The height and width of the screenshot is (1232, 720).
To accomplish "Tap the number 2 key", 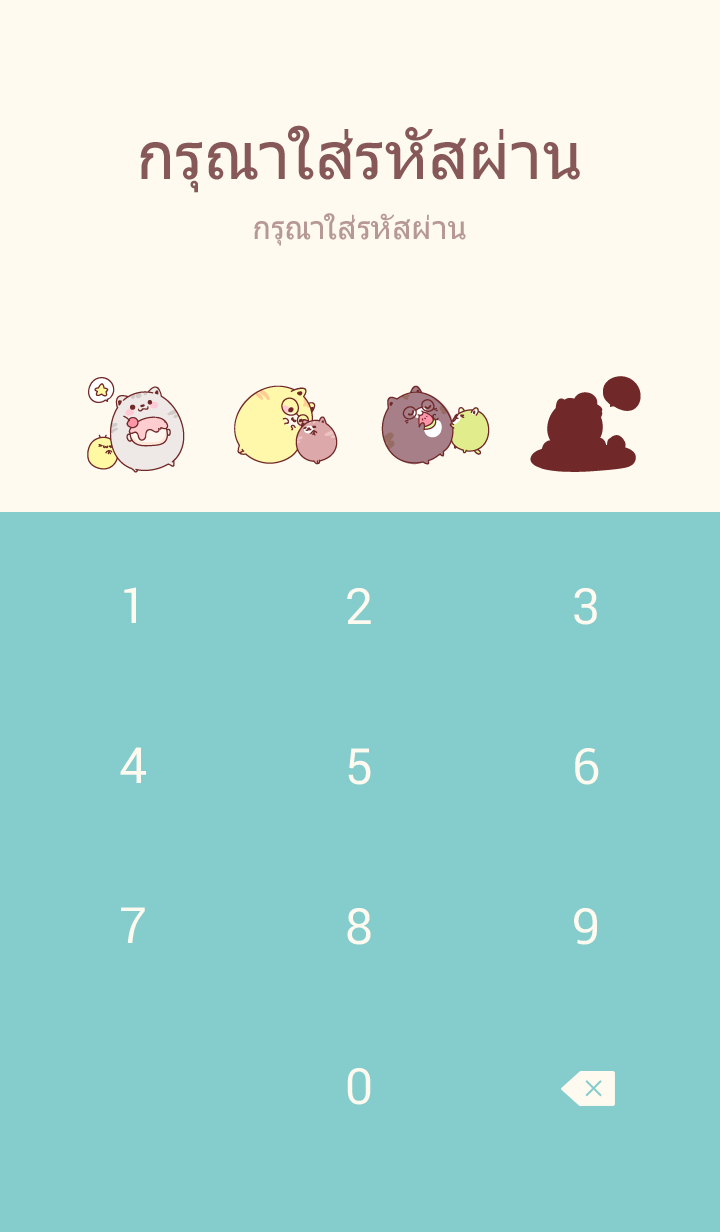I will tap(359, 607).
